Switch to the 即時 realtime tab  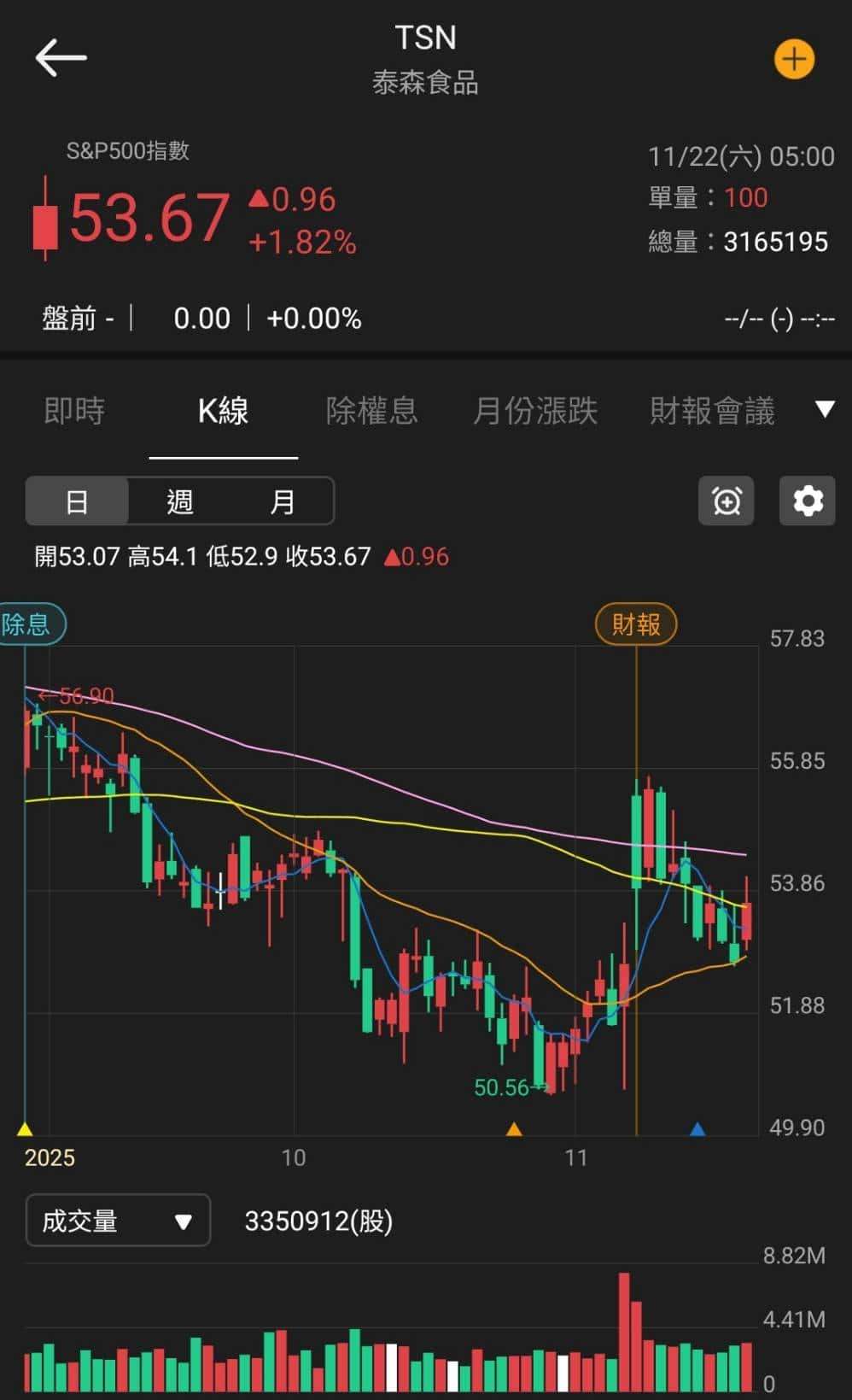(x=73, y=412)
